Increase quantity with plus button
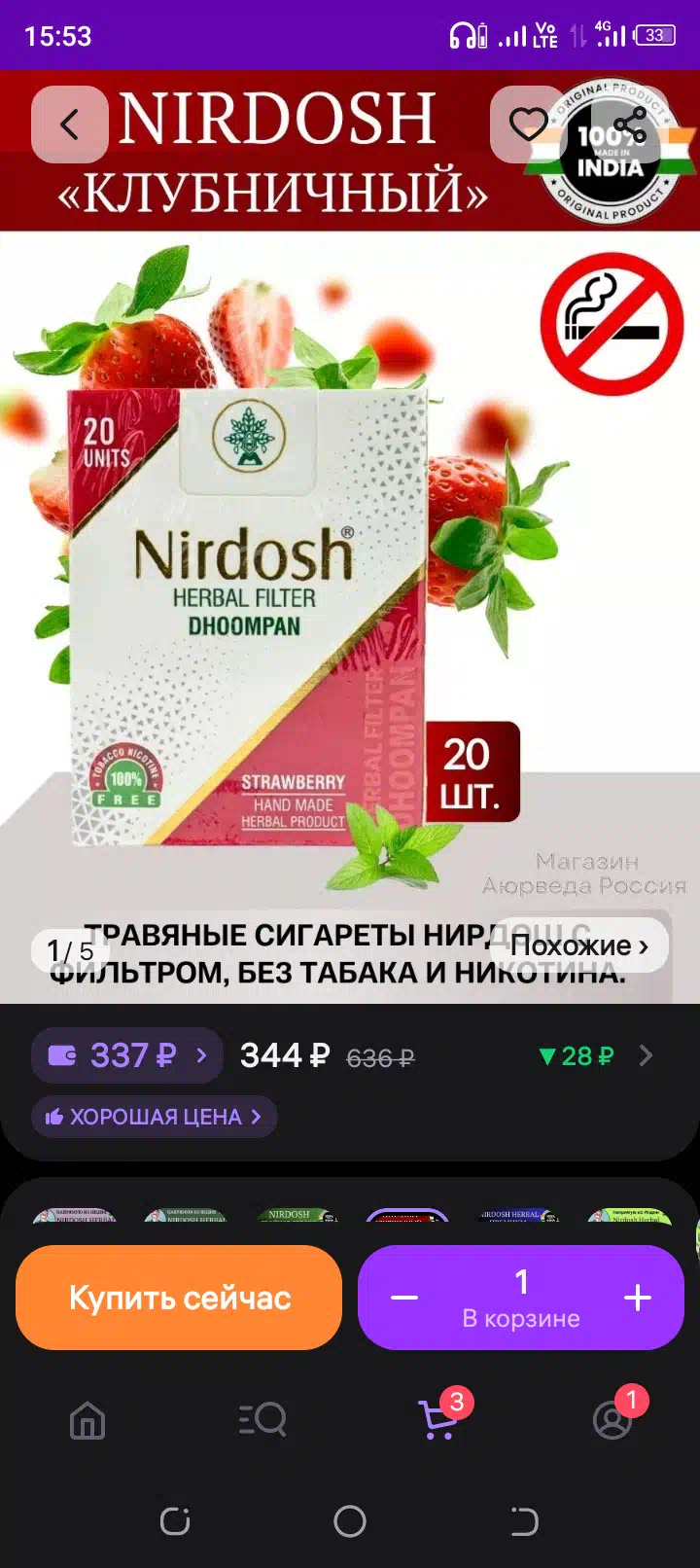This screenshot has height=1568, width=700. point(638,1298)
